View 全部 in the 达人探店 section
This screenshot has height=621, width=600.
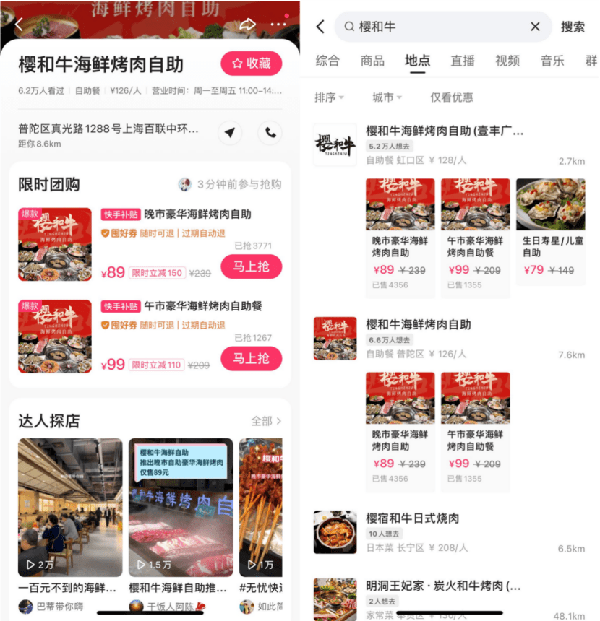[x=265, y=421]
